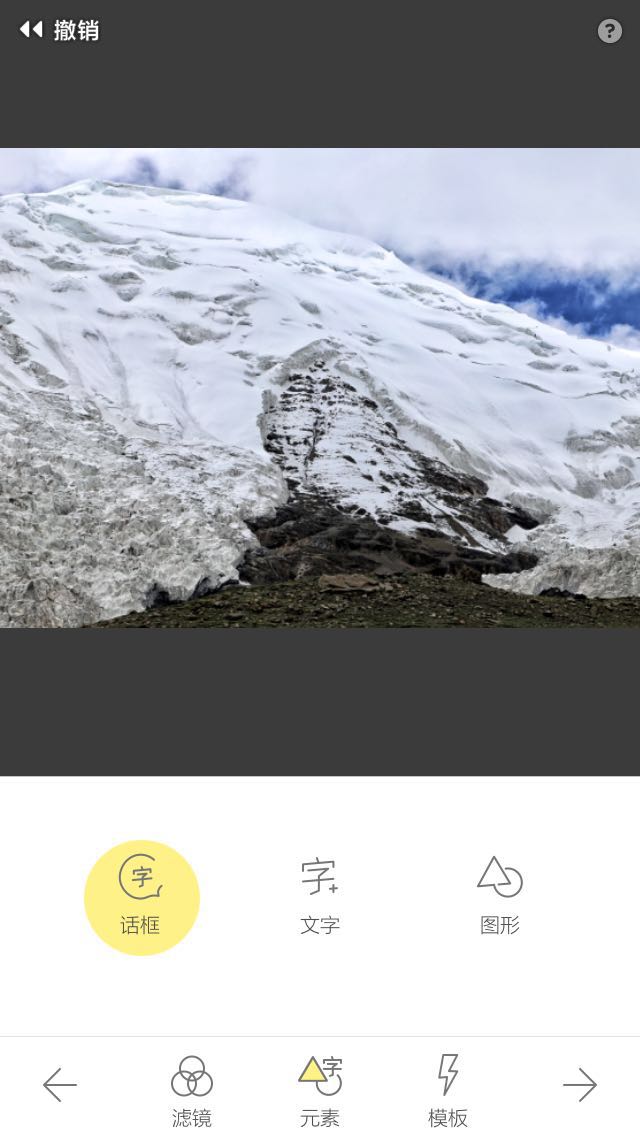Add 文字 text to the photo
Viewport: 640px width, 1136px height.
coord(320,895)
